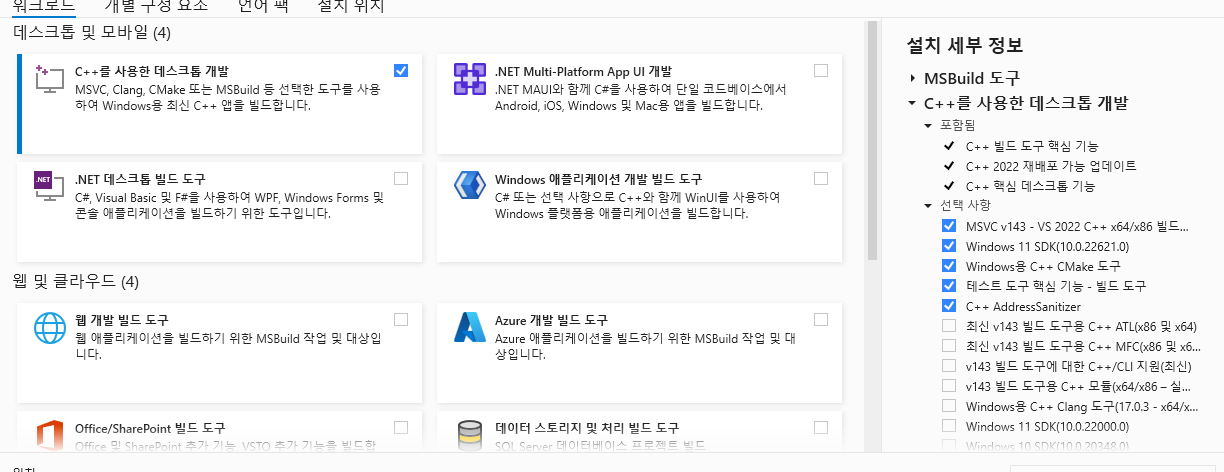The width and height of the screenshot is (1224, 472).
Task: Select the 웹 개발 빌드 도구 workload
Action: 401,319
